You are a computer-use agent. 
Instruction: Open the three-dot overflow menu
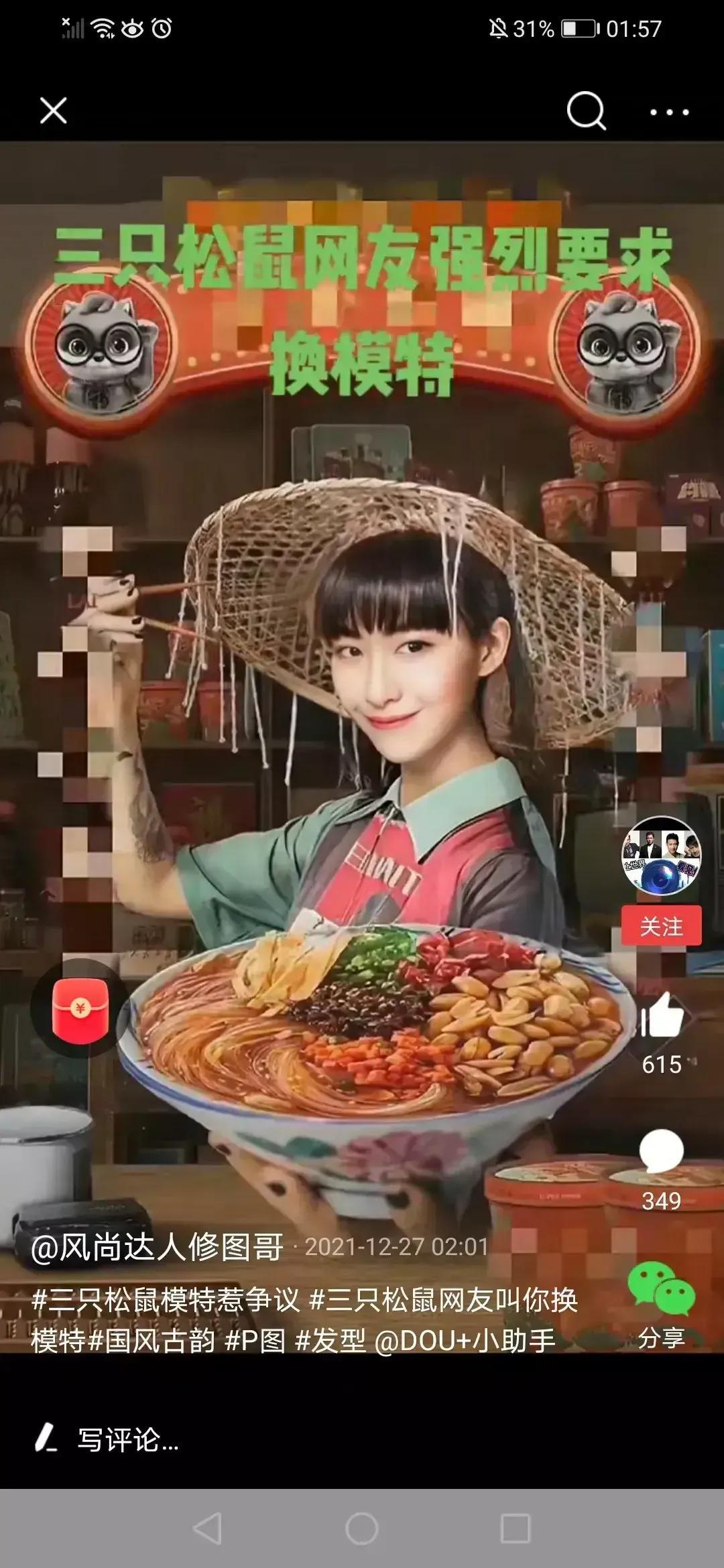click(x=669, y=112)
